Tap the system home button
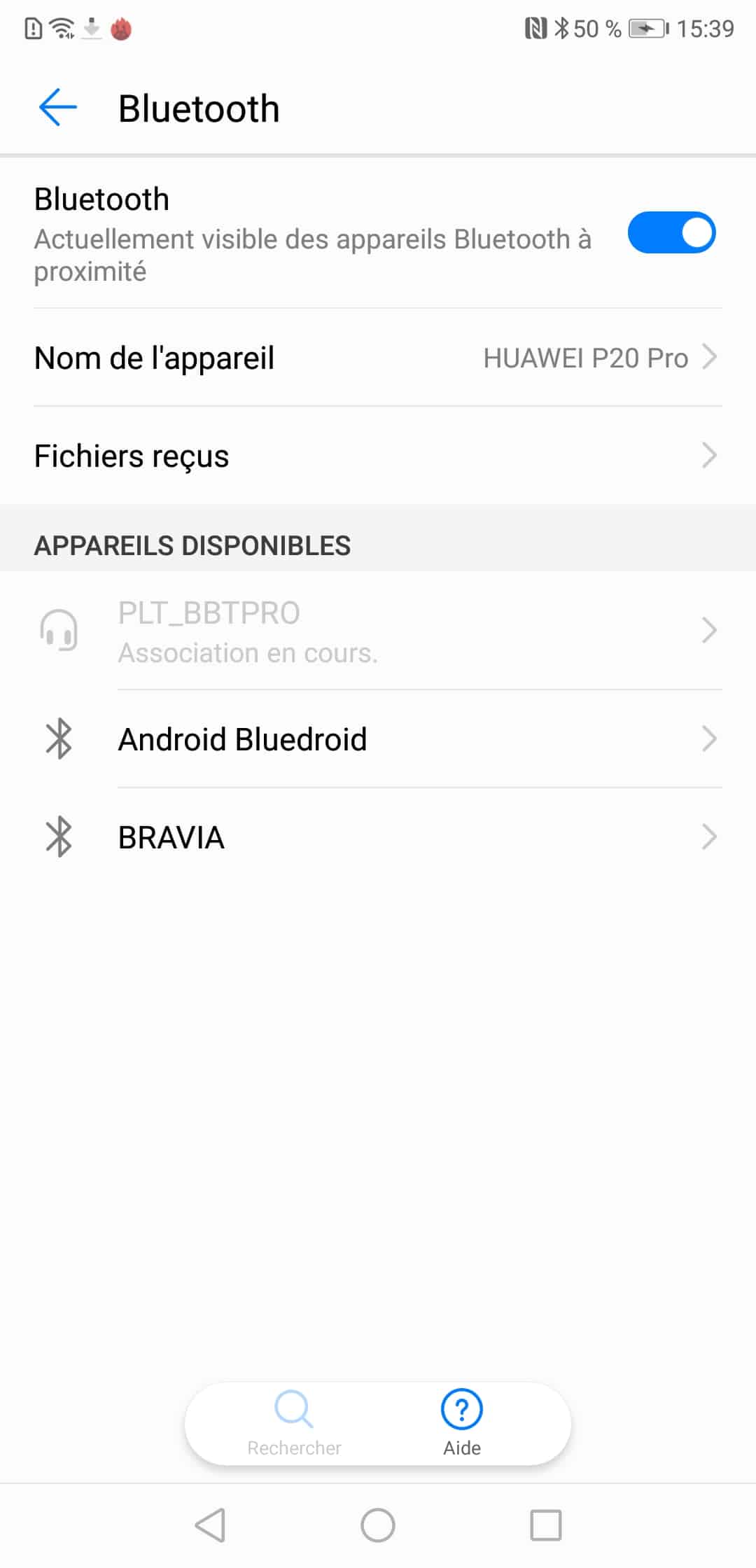Screen dimensions: 756x1568 tap(378, 1525)
